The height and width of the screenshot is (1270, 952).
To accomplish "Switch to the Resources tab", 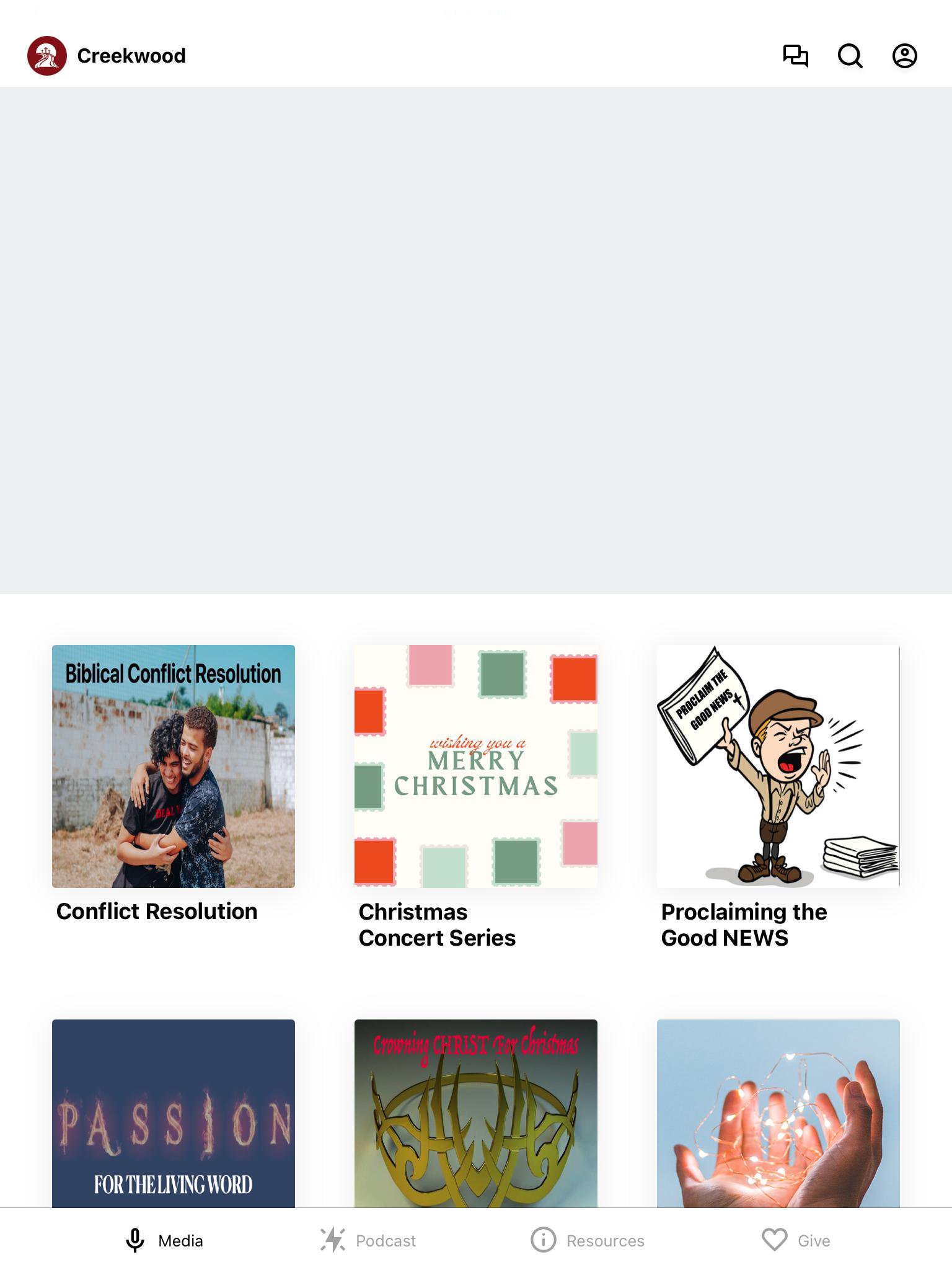I will pos(588,1240).
